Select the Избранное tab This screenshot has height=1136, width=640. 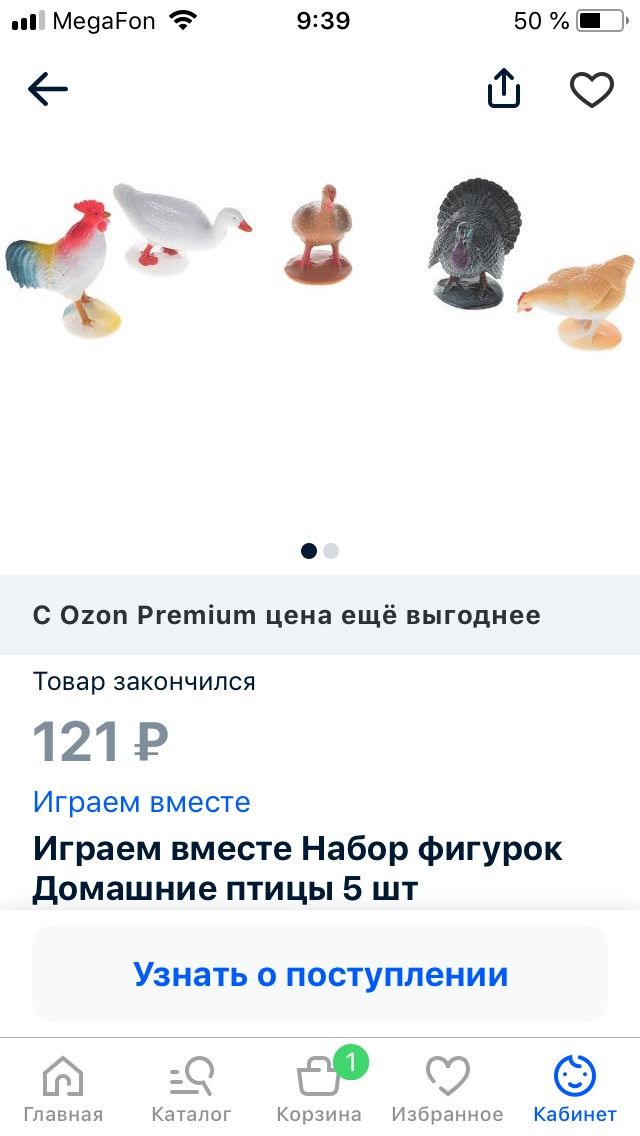click(447, 1090)
